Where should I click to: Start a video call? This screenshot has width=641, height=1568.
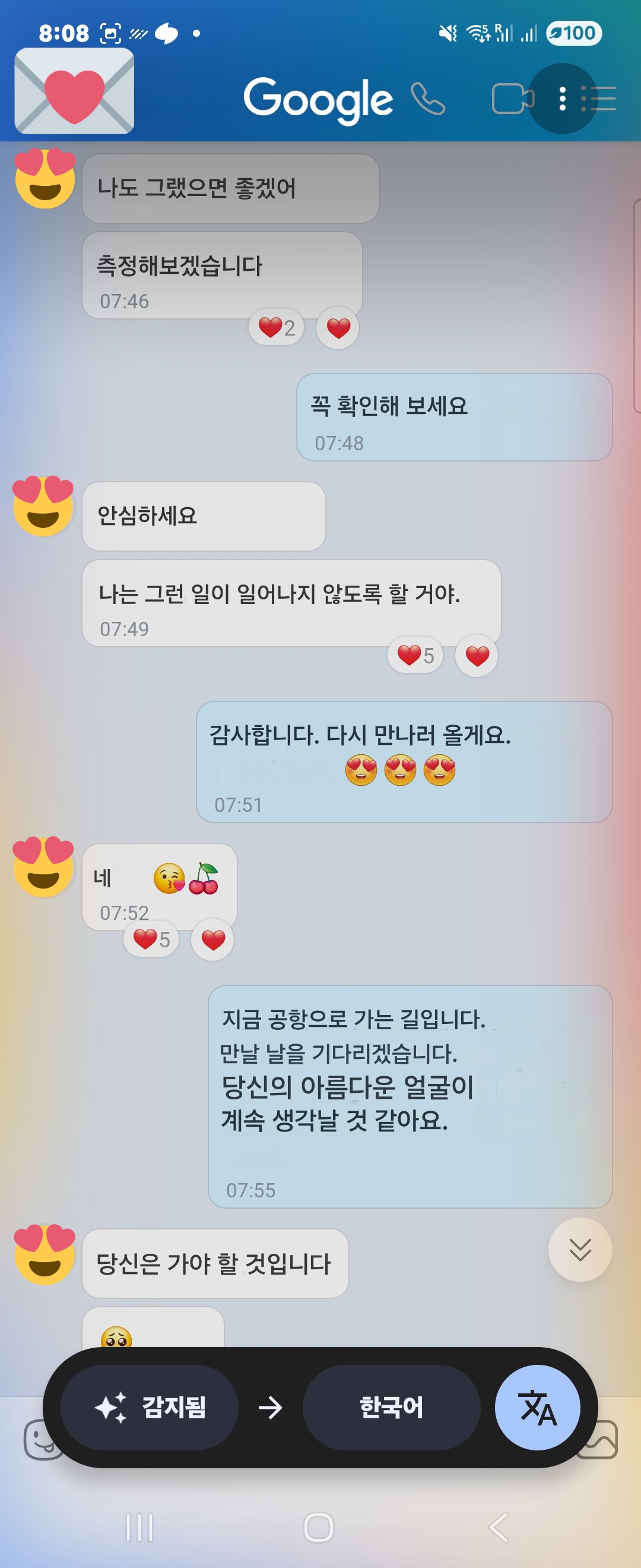pos(512,99)
